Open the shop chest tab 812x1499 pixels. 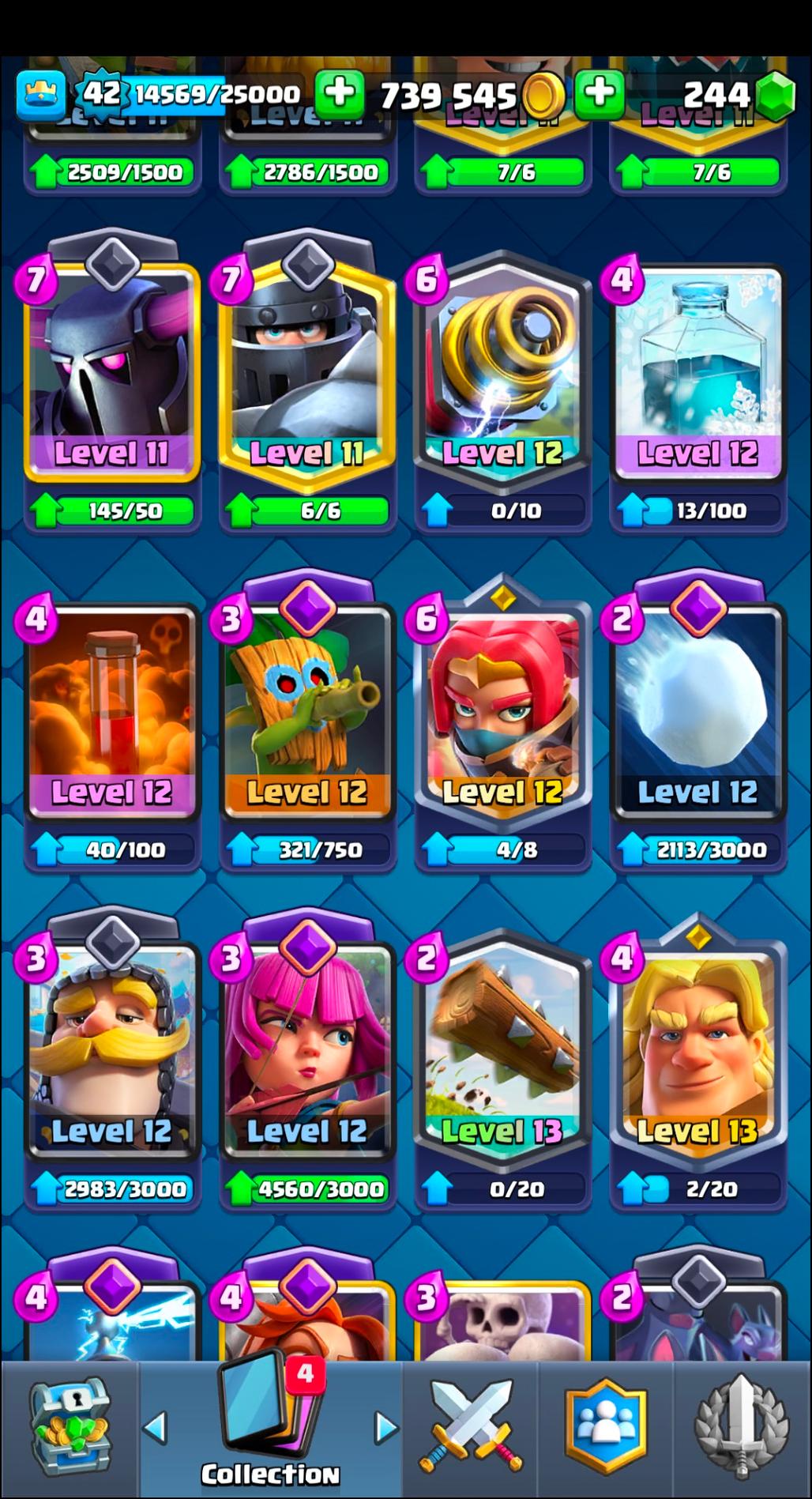pos(70,1429)
